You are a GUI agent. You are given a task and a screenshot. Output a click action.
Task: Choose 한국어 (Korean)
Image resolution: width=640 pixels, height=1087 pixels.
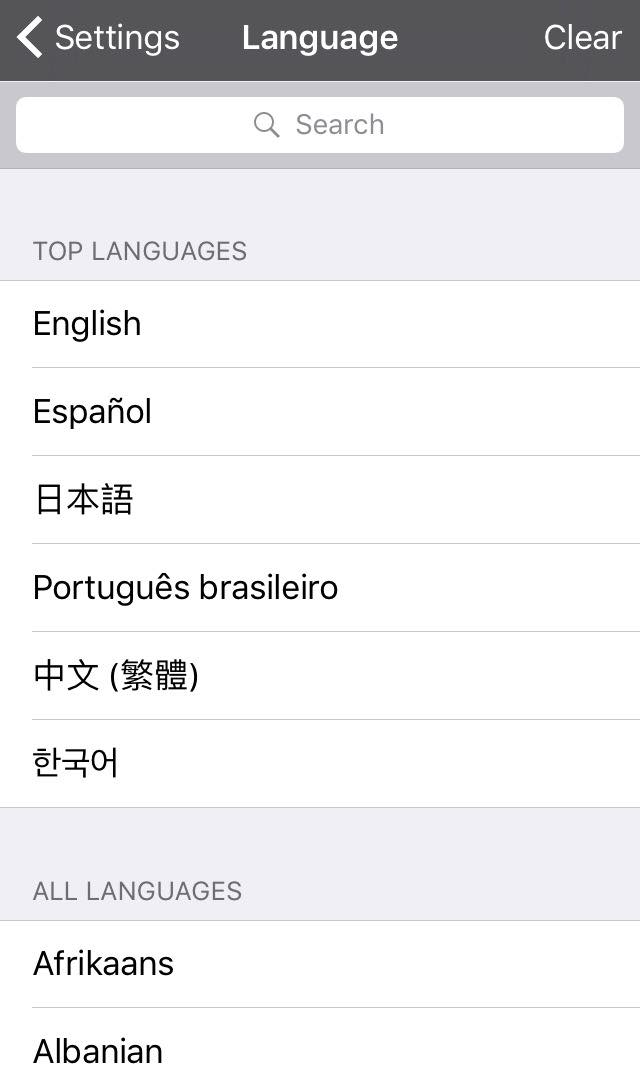320,763
